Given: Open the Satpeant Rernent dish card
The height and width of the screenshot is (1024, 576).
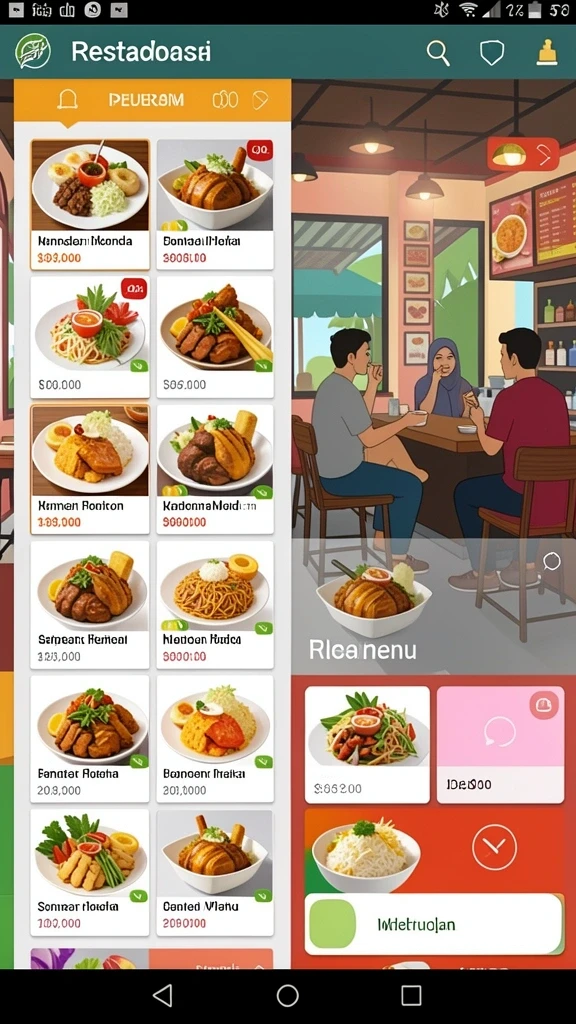Looking at the screenshot, I should [89, 604].
